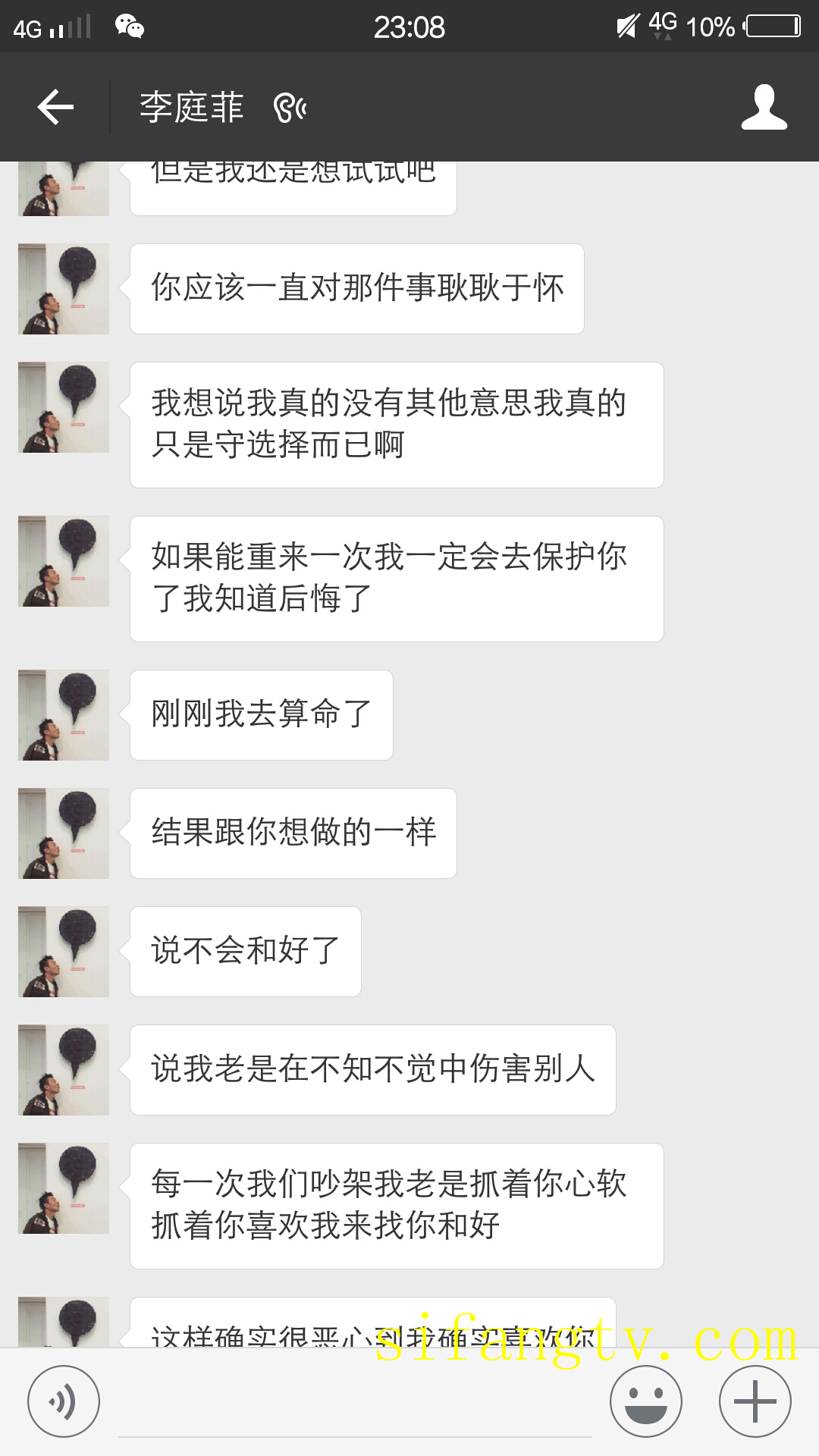The image size is (819, 1456).
Task: Open the emoji picker
Action: point(645,1401)
